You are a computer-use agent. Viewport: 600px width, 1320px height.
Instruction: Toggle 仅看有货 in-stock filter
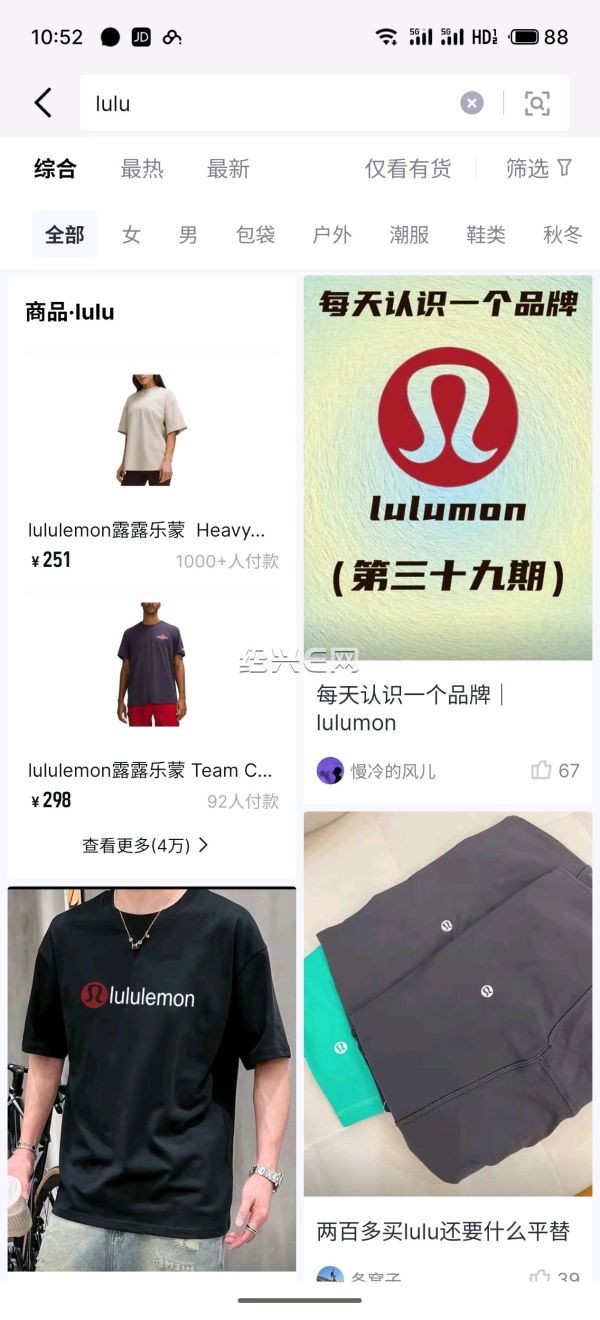[x=408, y=169]
